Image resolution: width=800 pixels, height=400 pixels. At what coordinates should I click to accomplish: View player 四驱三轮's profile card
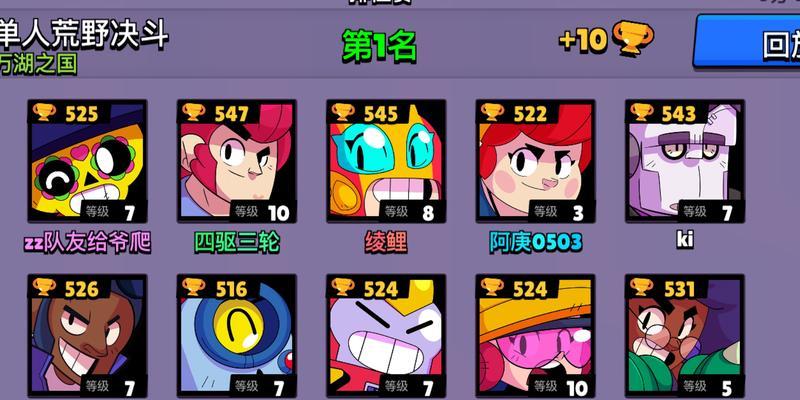236,163
